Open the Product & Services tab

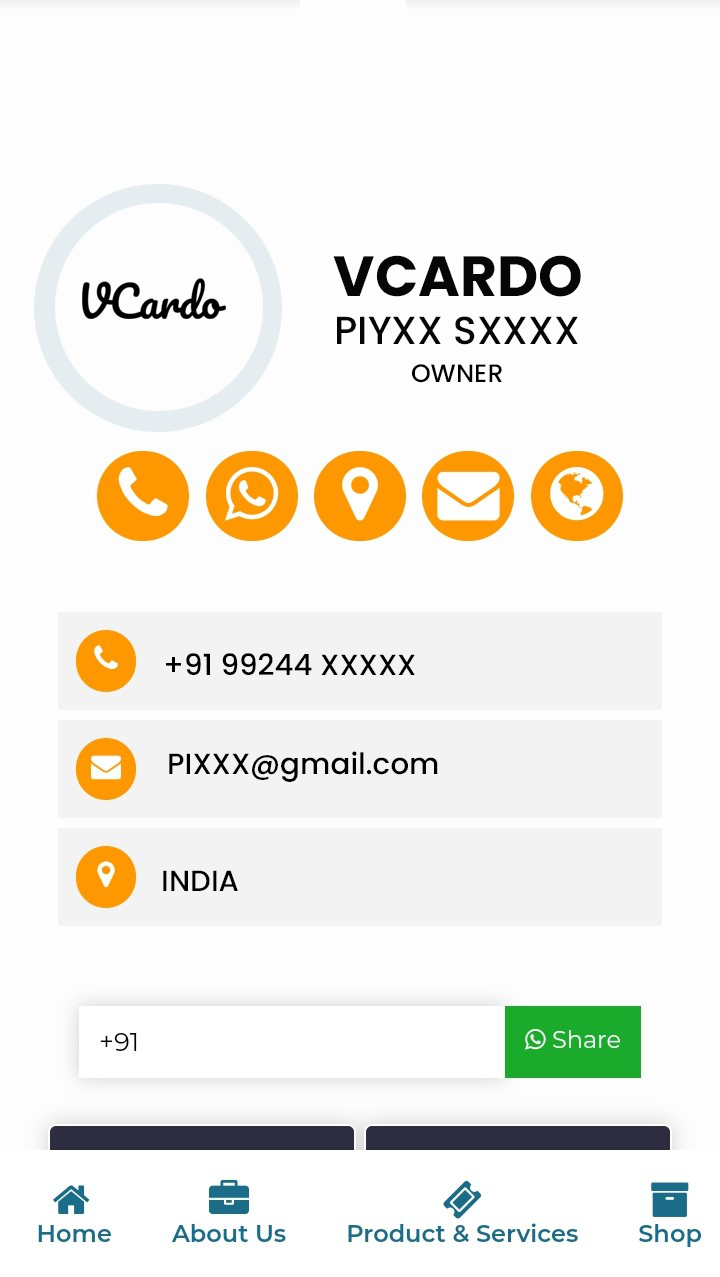point(462,1214)
